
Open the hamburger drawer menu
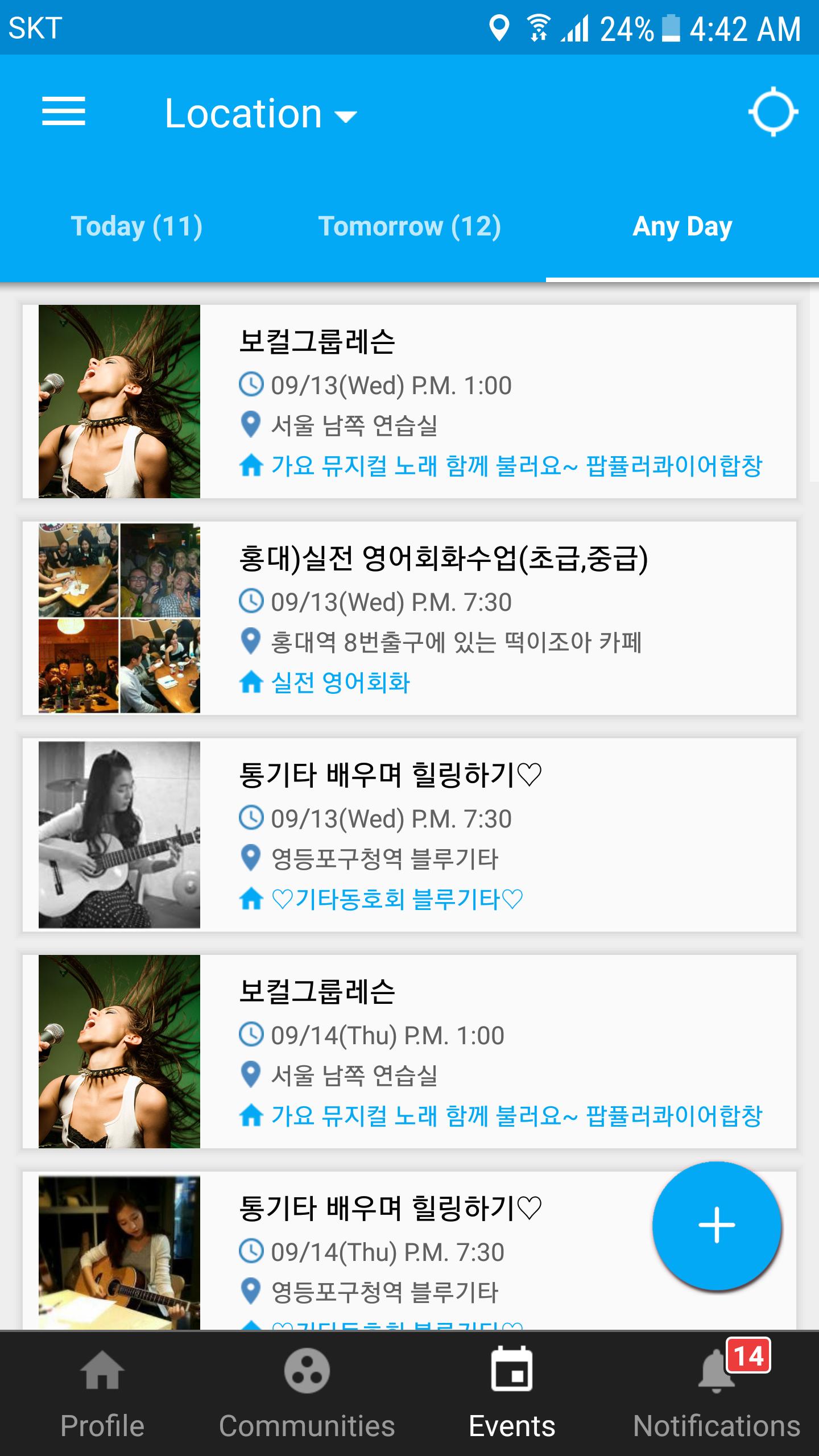pos(64,111)
